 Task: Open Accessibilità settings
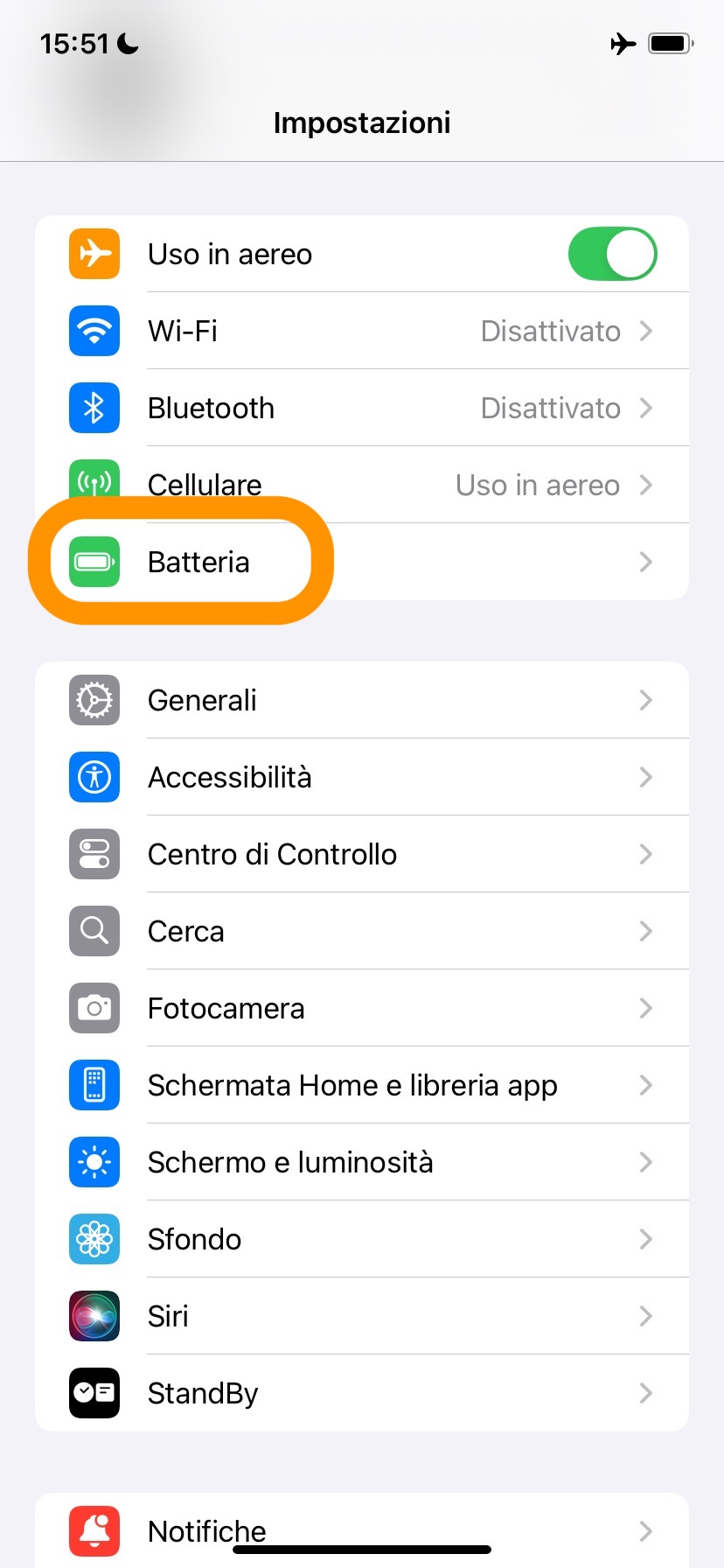[x=362, y=777]
